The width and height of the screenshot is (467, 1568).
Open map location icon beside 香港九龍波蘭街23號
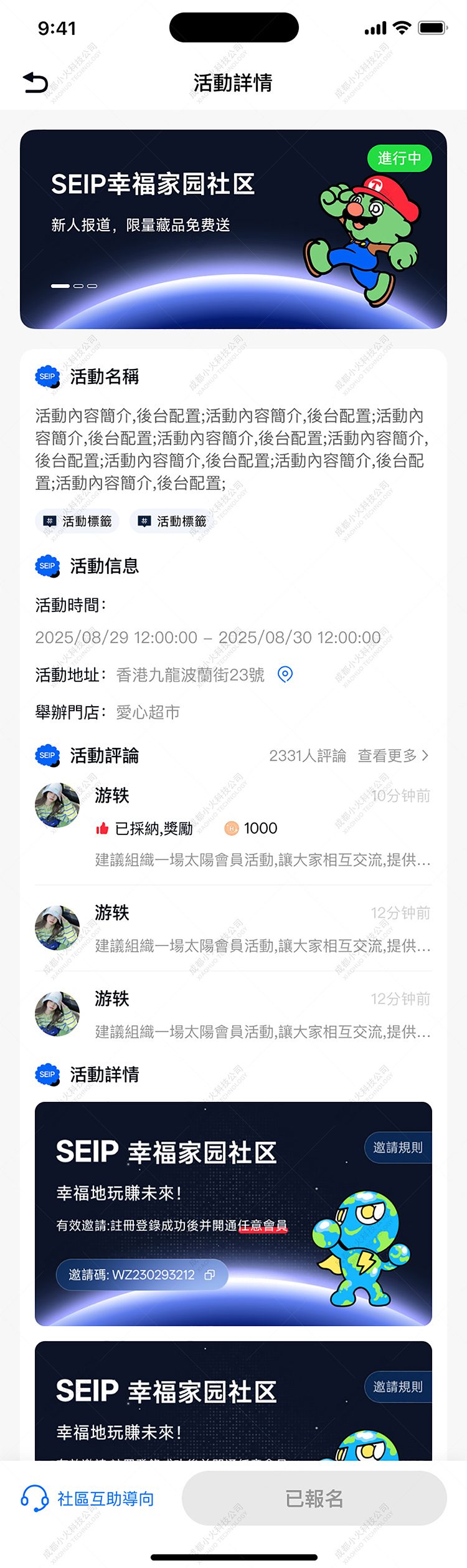(285, 674)
